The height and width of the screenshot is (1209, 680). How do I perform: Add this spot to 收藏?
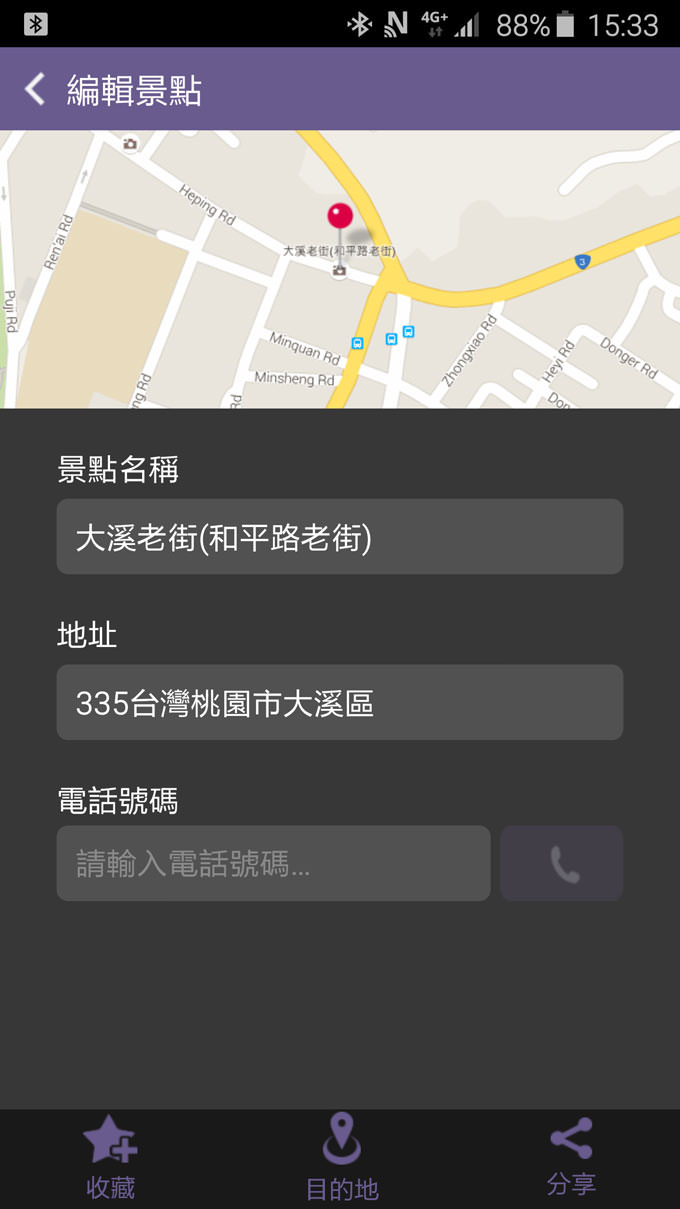click(110, 1158)
